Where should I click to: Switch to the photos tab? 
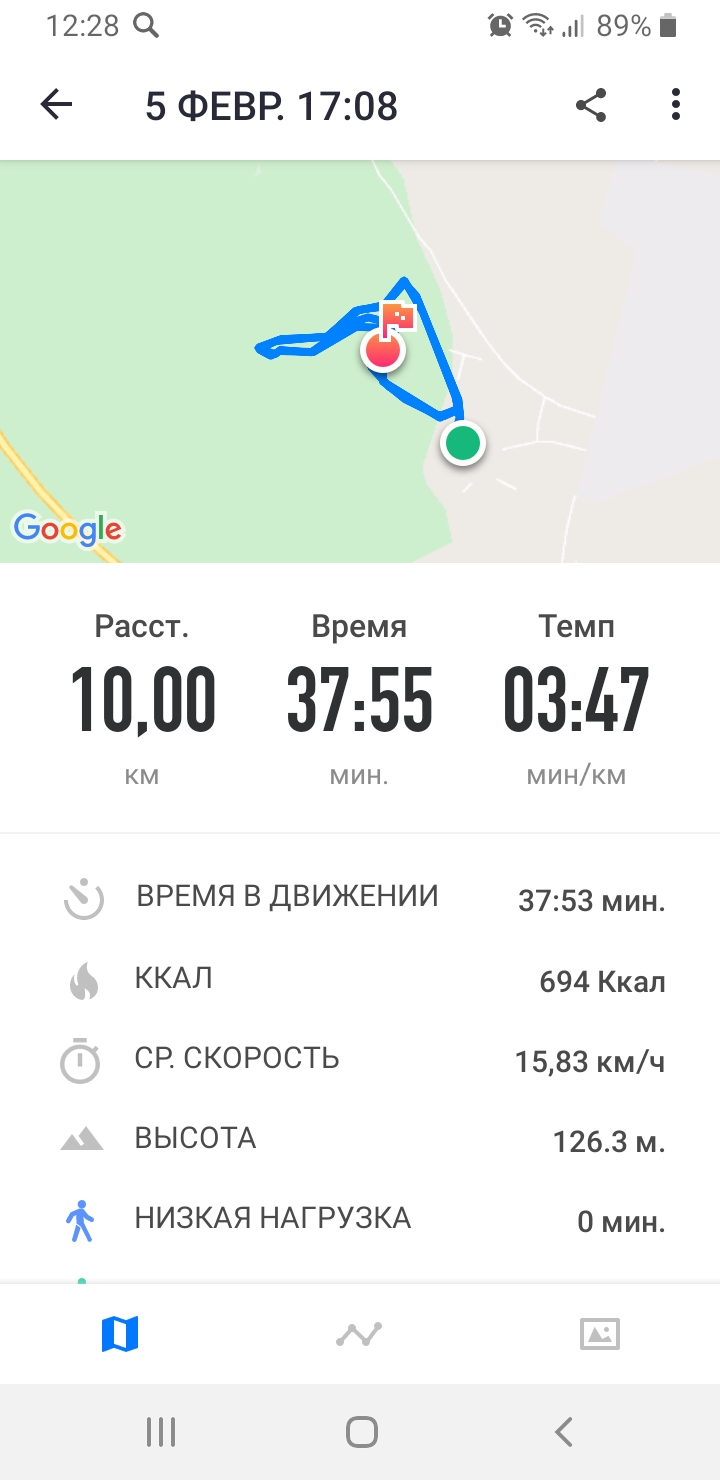point(600,1333)
